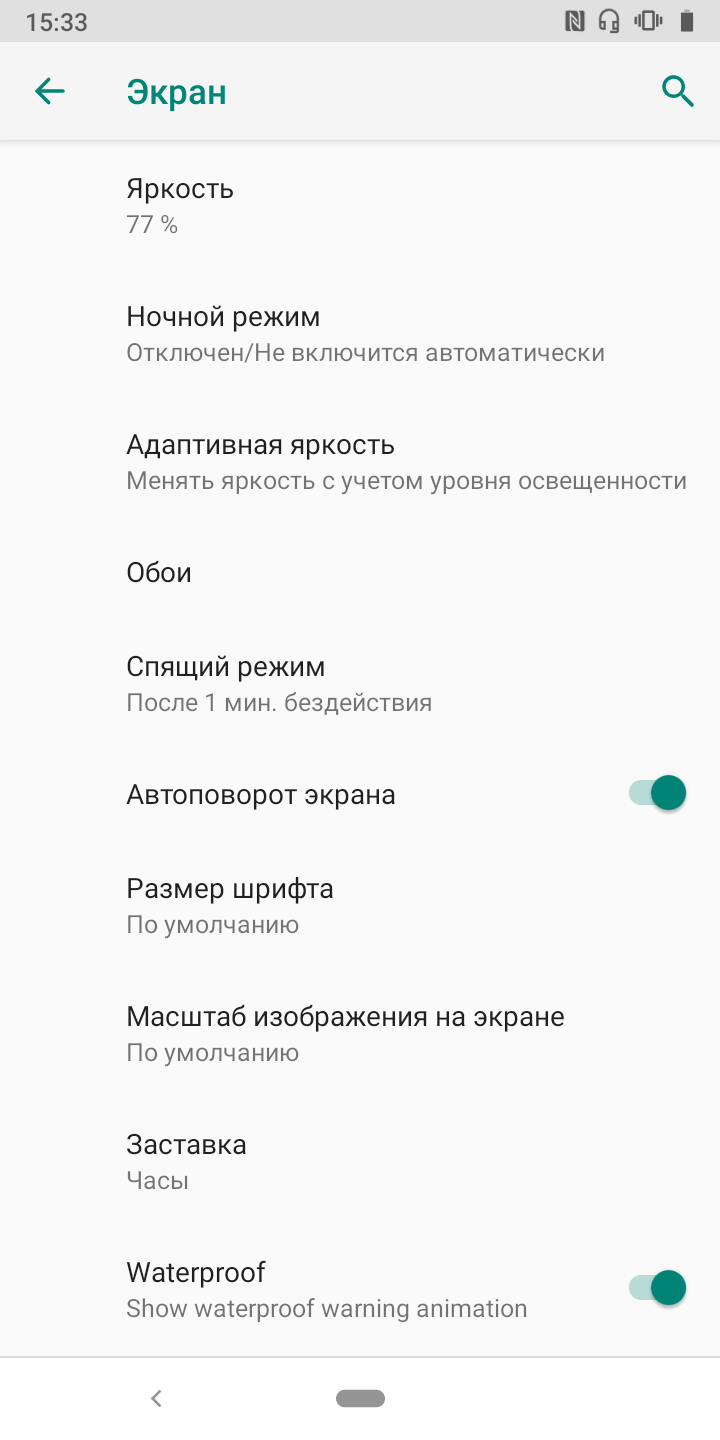Open Размер шрифта setting
Image resolution: width=720 pixels, height=1440 pixels.
click(360, 906)
